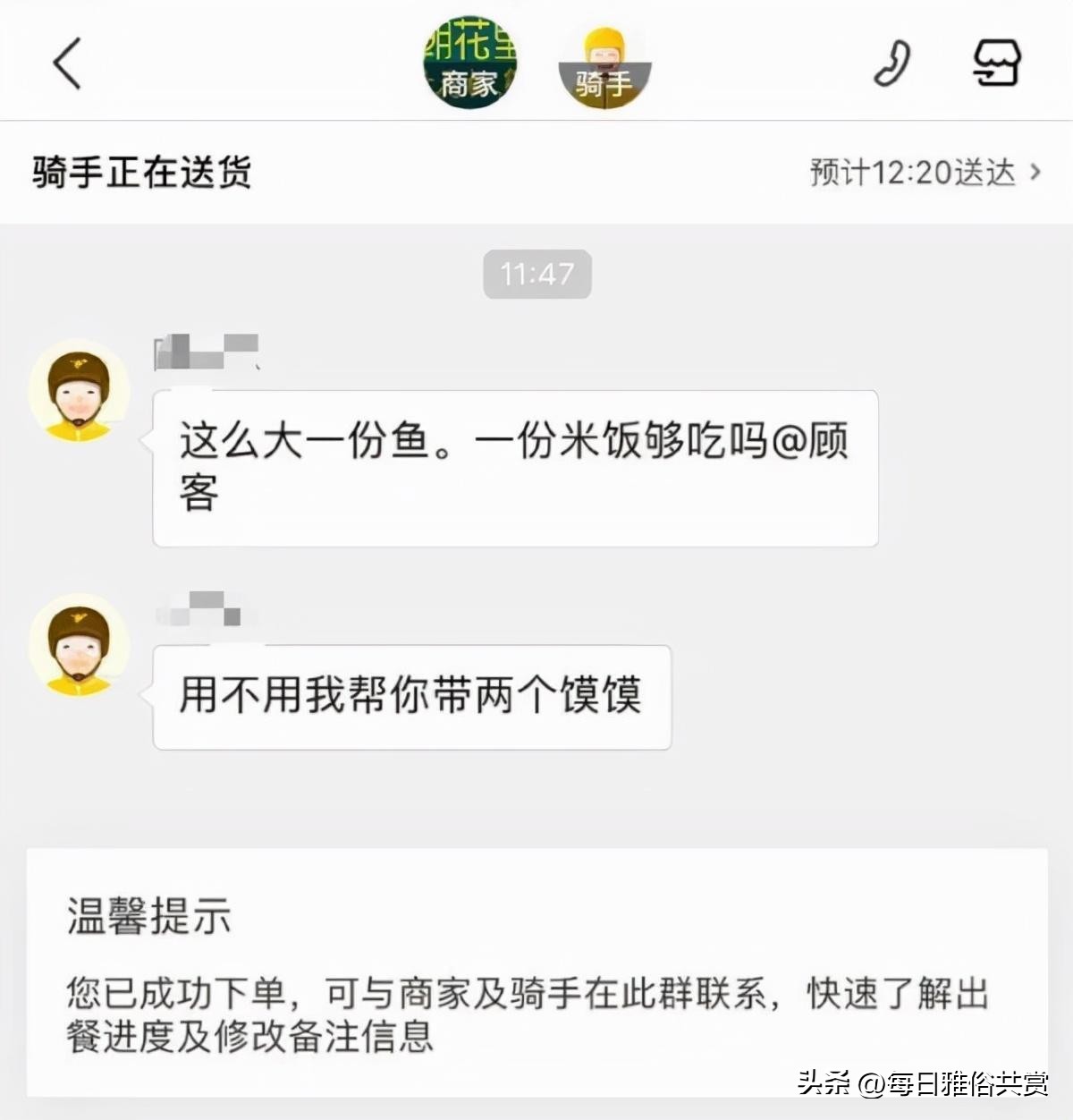The width and height of the screenshot is (1073, 1120).
Task: Tap the rider avatar labeled 骑手
Action: tap(604, 63)
